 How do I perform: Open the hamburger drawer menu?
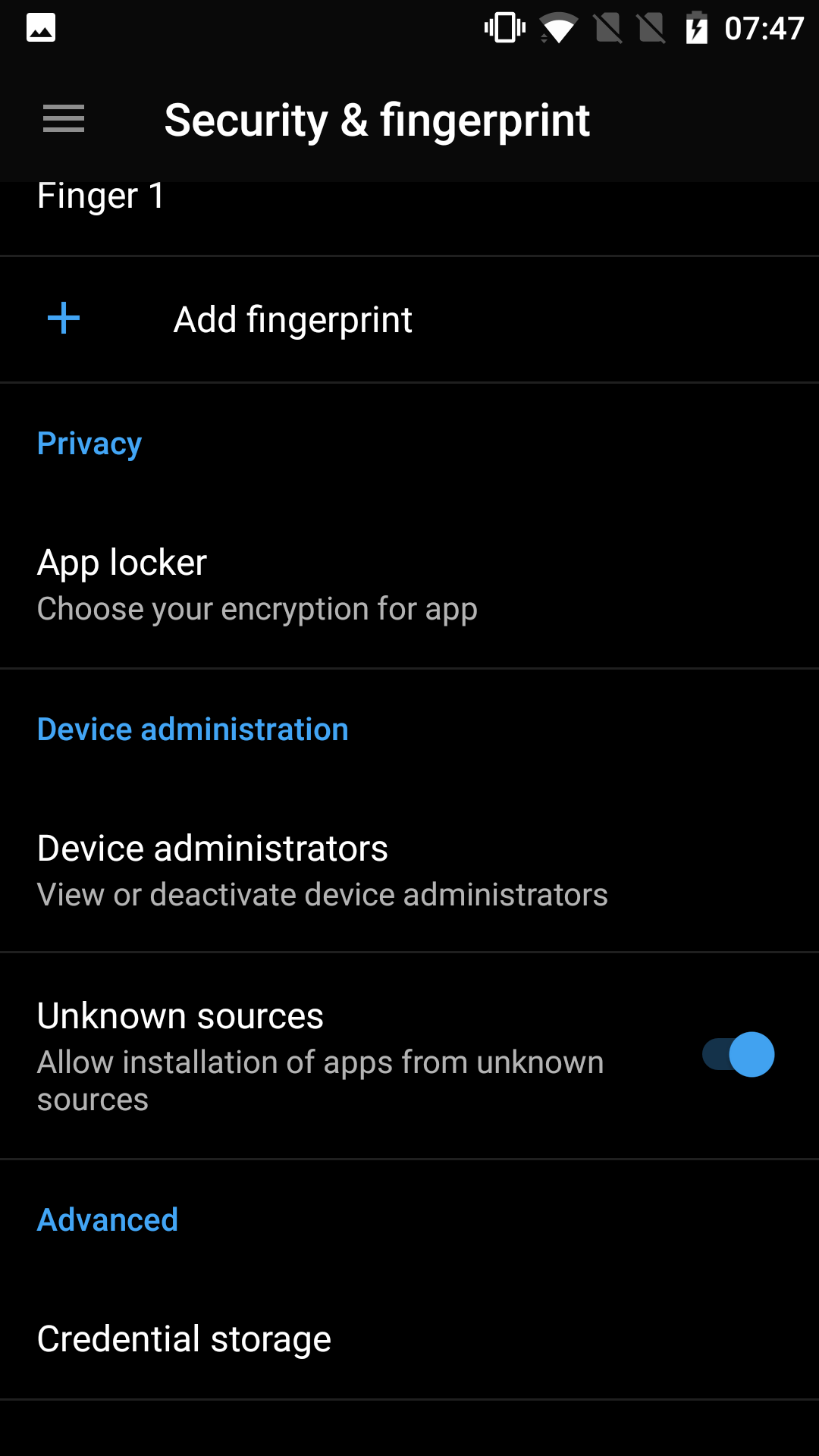[x=64, y=119]
